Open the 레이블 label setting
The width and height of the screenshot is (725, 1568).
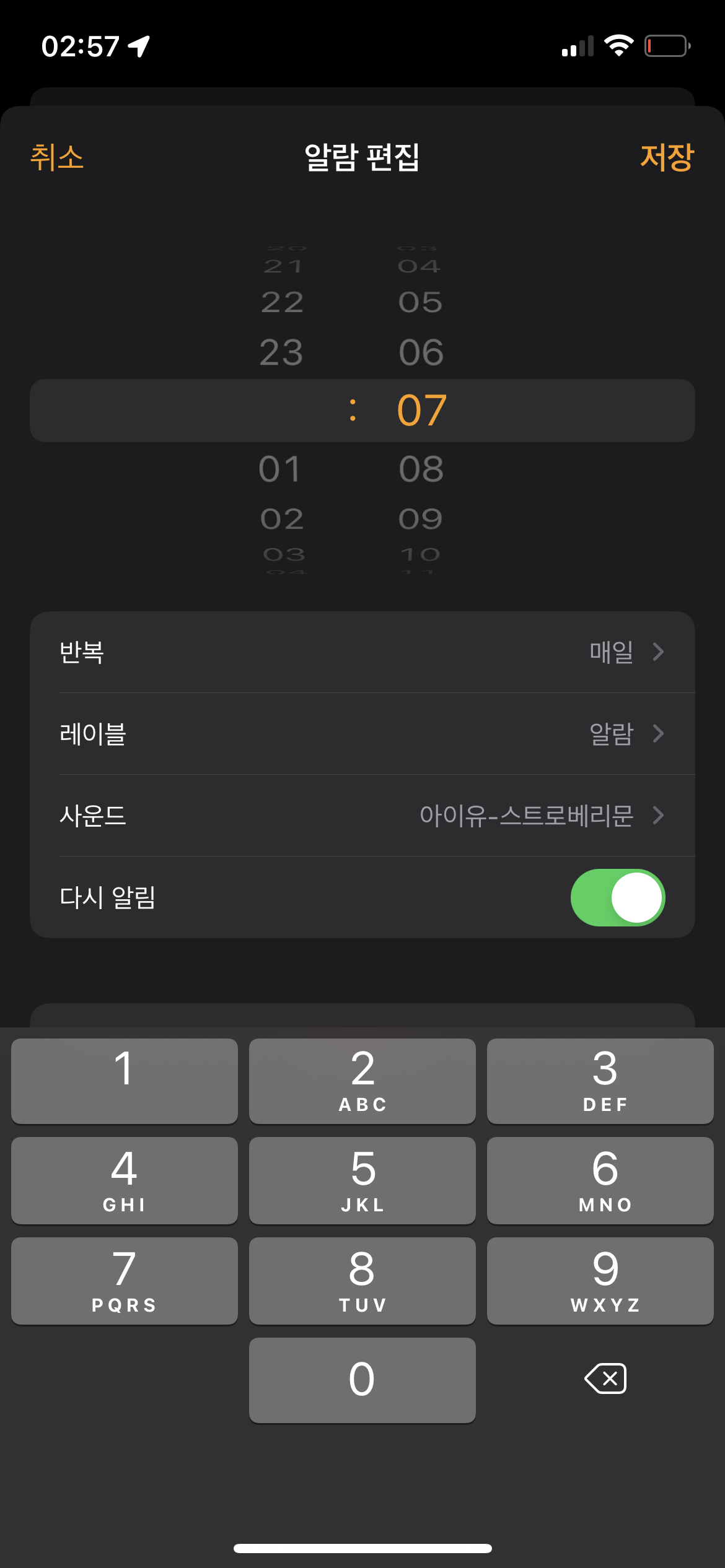362,734
